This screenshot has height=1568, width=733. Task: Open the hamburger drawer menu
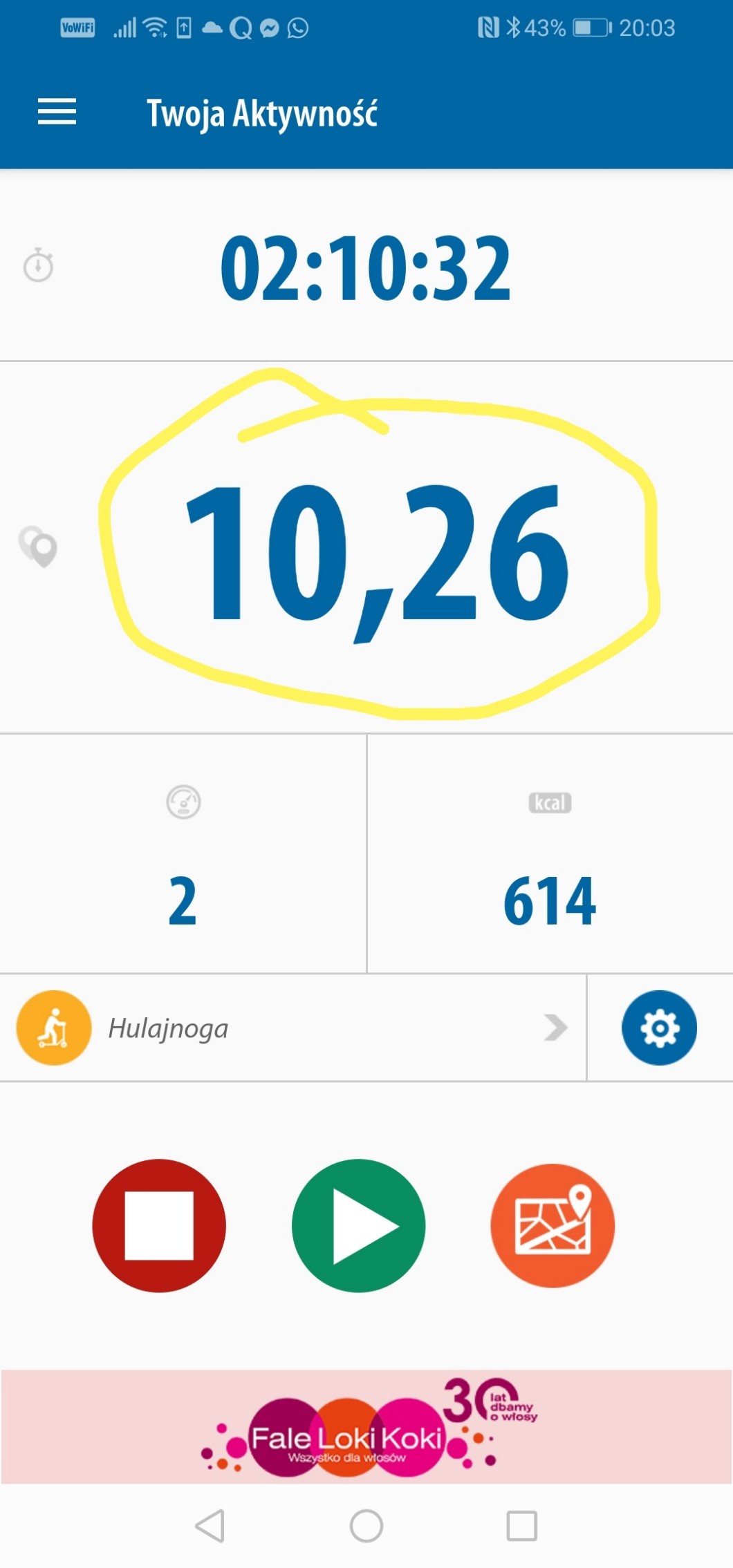57,112
